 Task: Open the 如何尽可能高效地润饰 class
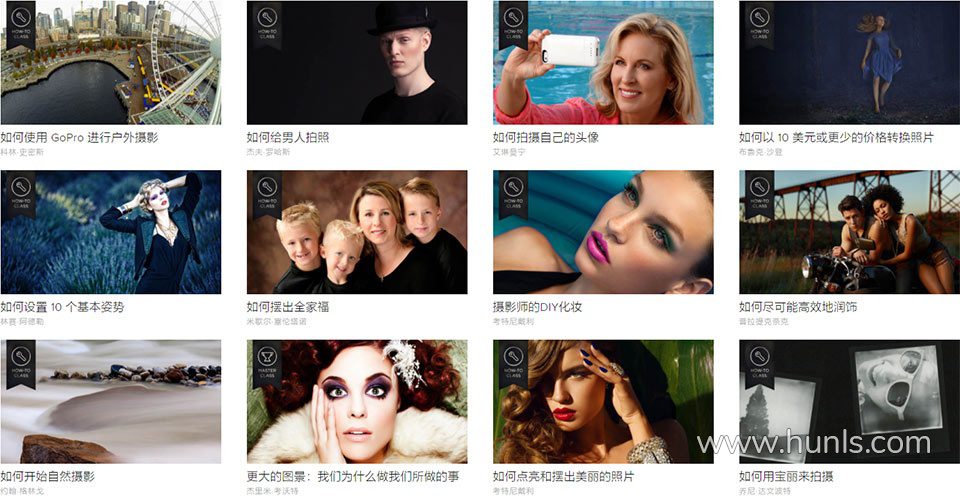pos(849,231)
